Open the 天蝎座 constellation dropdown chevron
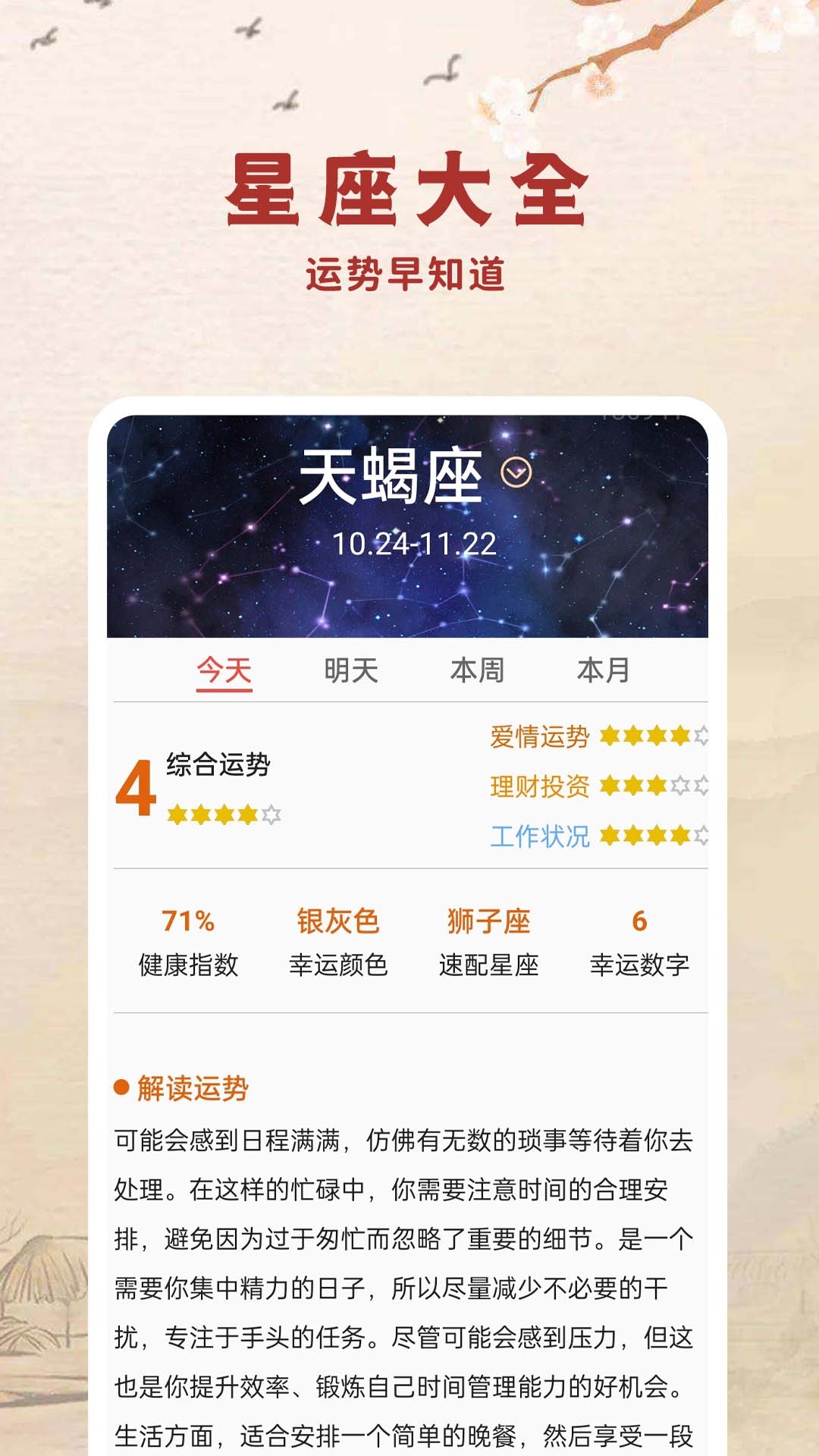Image resolution: width=819 pixels, height=1456 pixels. [x=516, y=474]
